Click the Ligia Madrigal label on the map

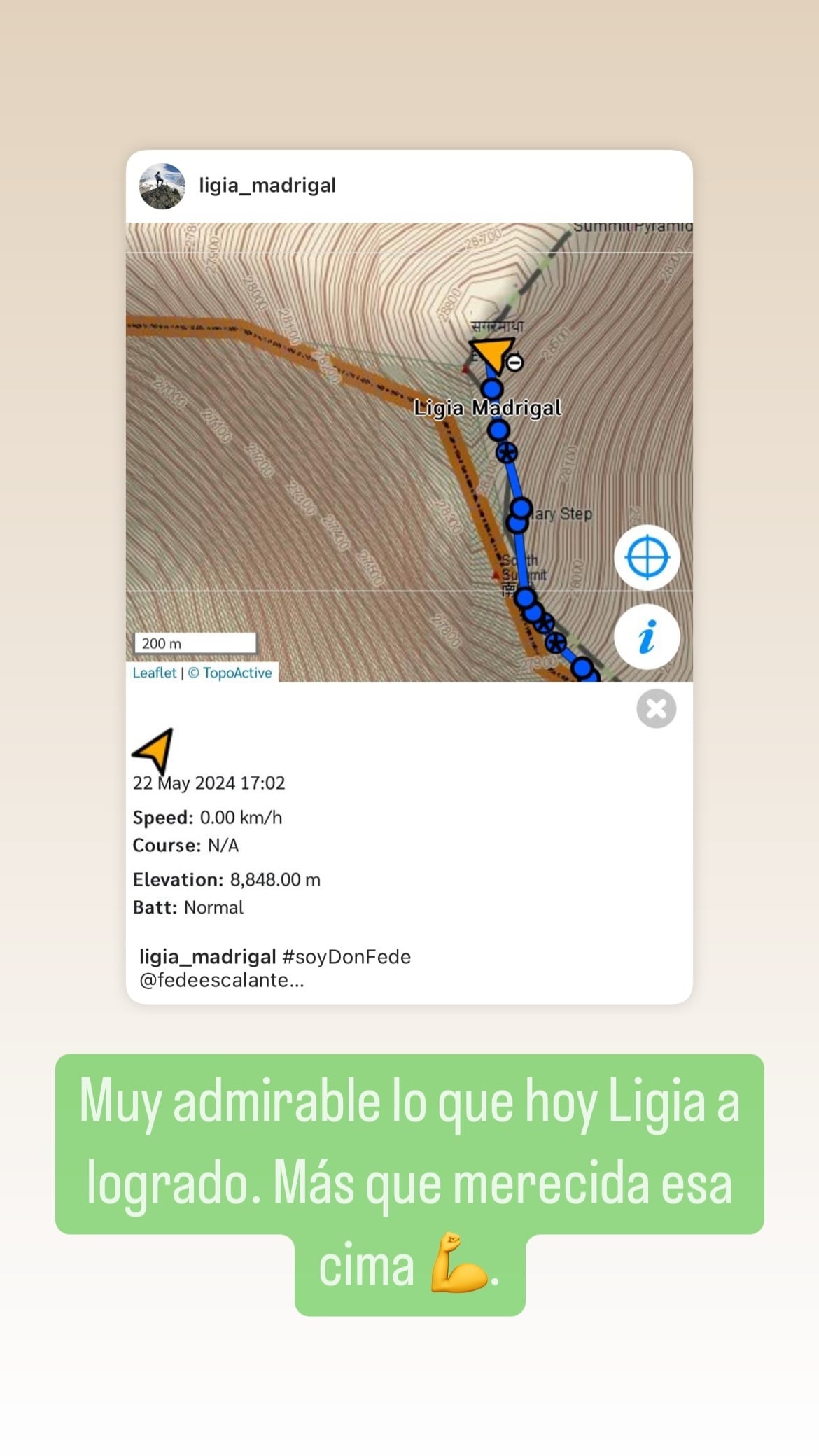488,407
